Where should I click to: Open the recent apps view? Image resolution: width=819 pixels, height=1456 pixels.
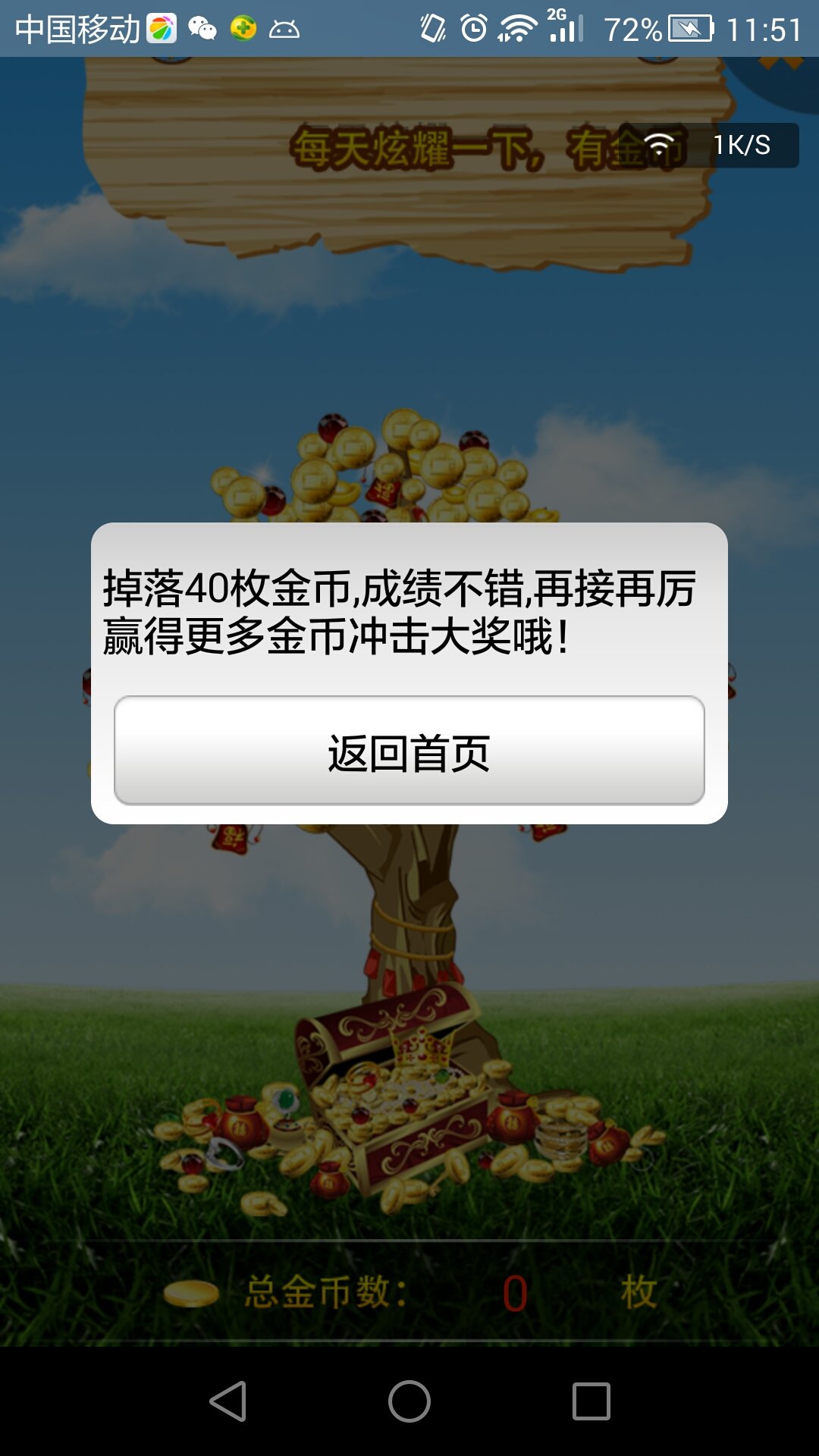click(x=591, y=1401)
